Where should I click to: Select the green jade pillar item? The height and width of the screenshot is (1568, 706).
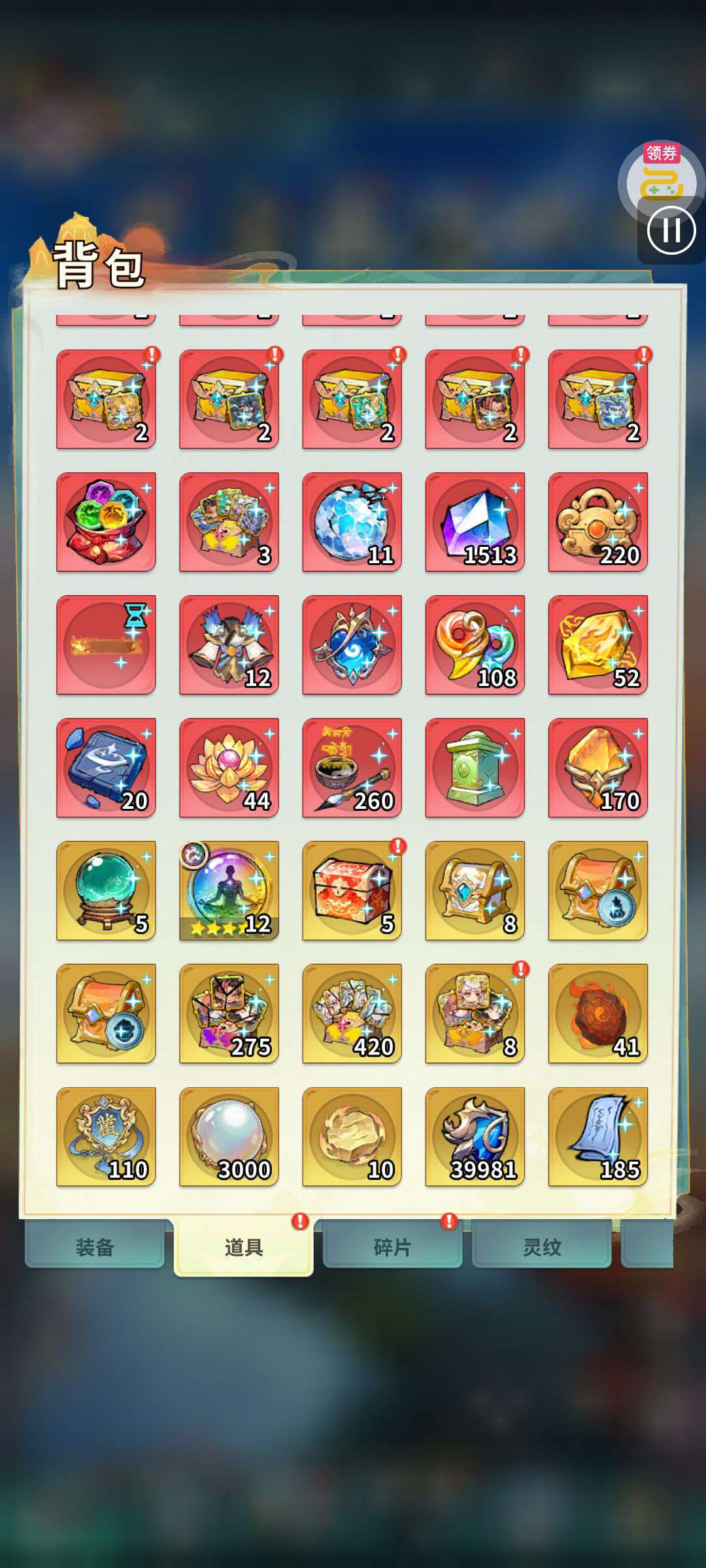point(475,768)
